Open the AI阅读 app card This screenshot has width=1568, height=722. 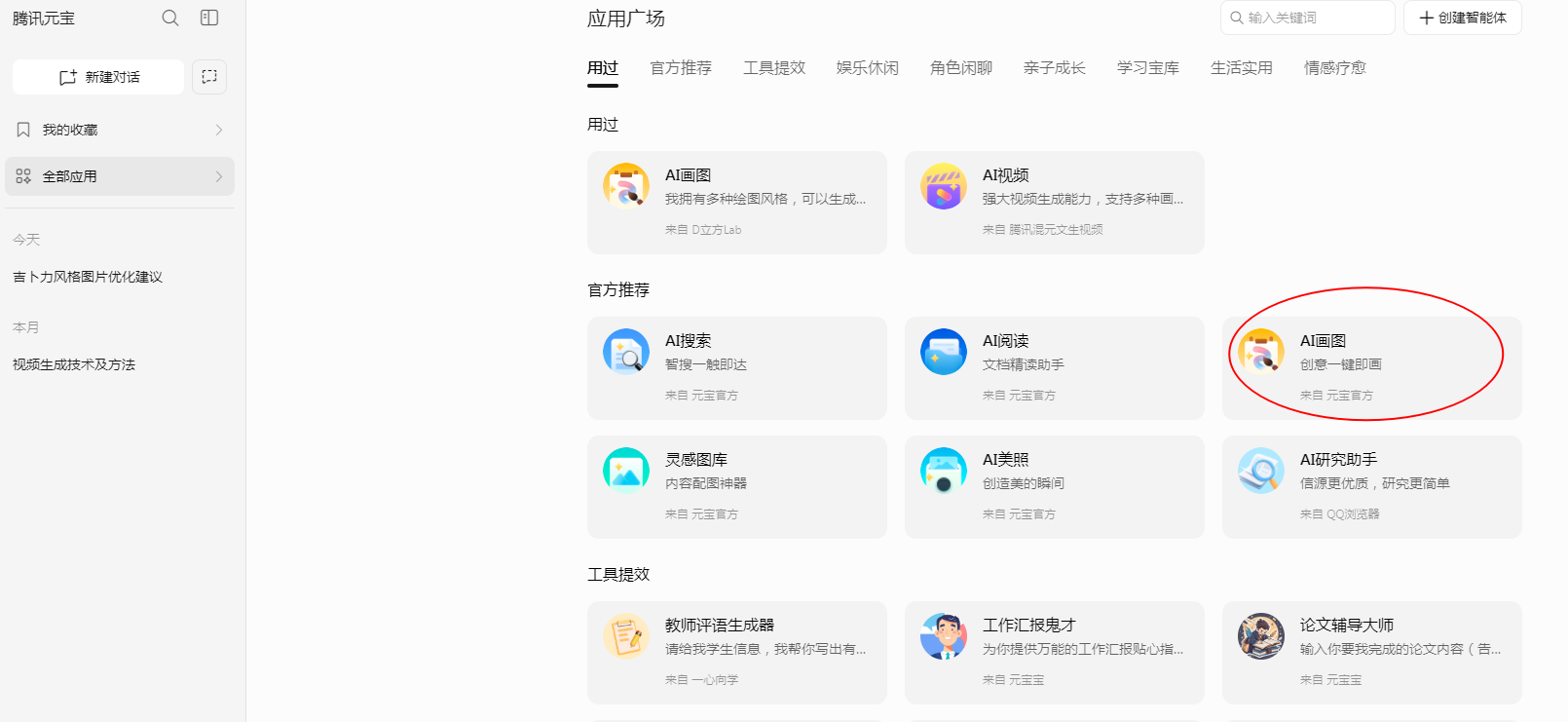1054,367
